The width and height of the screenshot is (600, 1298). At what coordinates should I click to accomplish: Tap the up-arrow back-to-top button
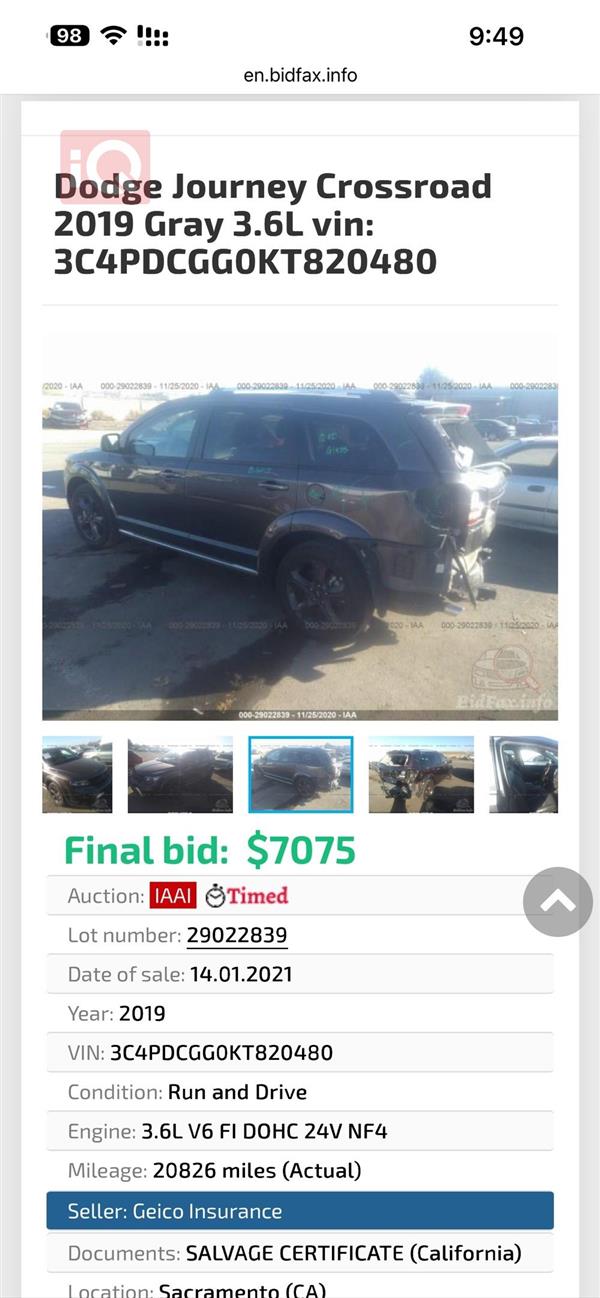point(558,902)
